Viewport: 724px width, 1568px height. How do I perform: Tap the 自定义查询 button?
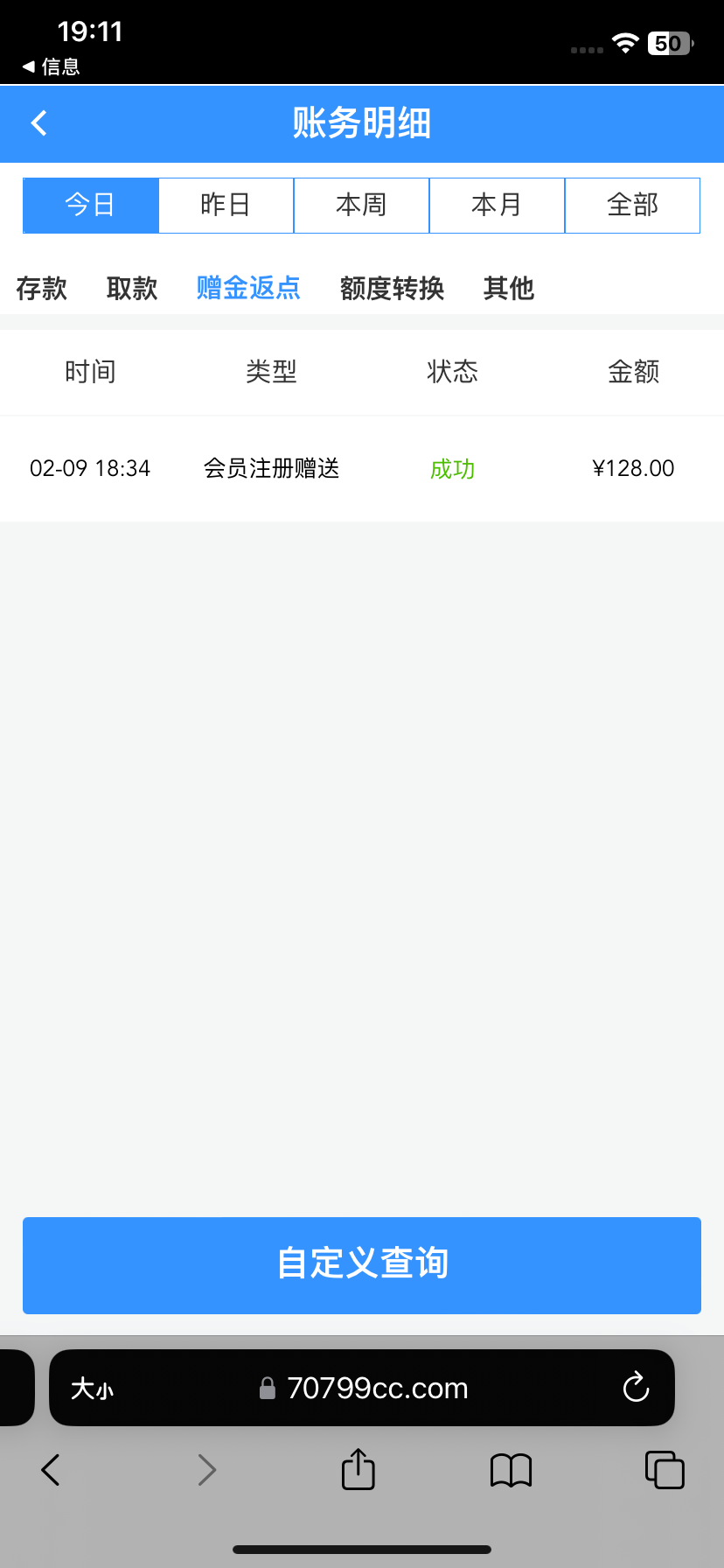coord(362,1265)
